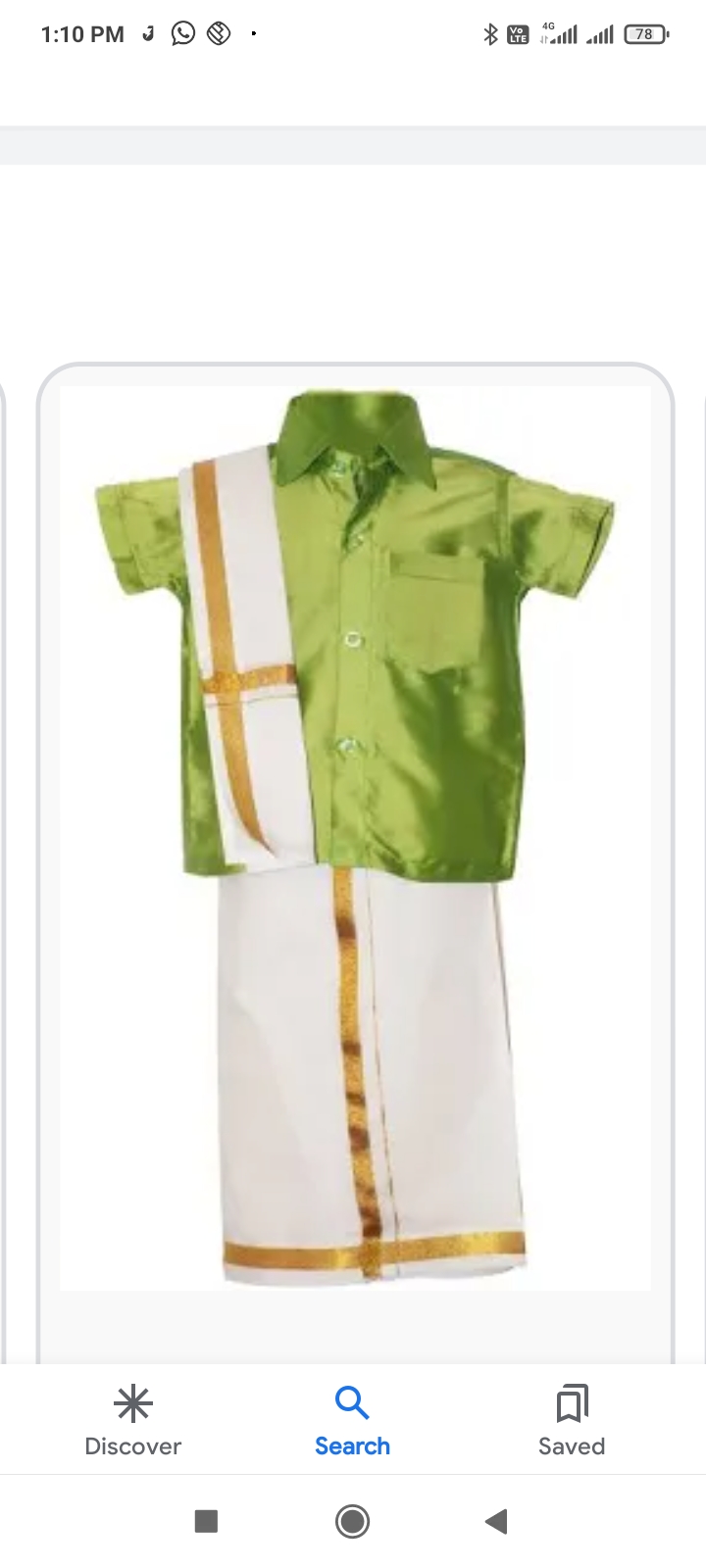Go to the home screen
The height and width of the screenshot is (1568, 706).
[x=352, y=1521]
